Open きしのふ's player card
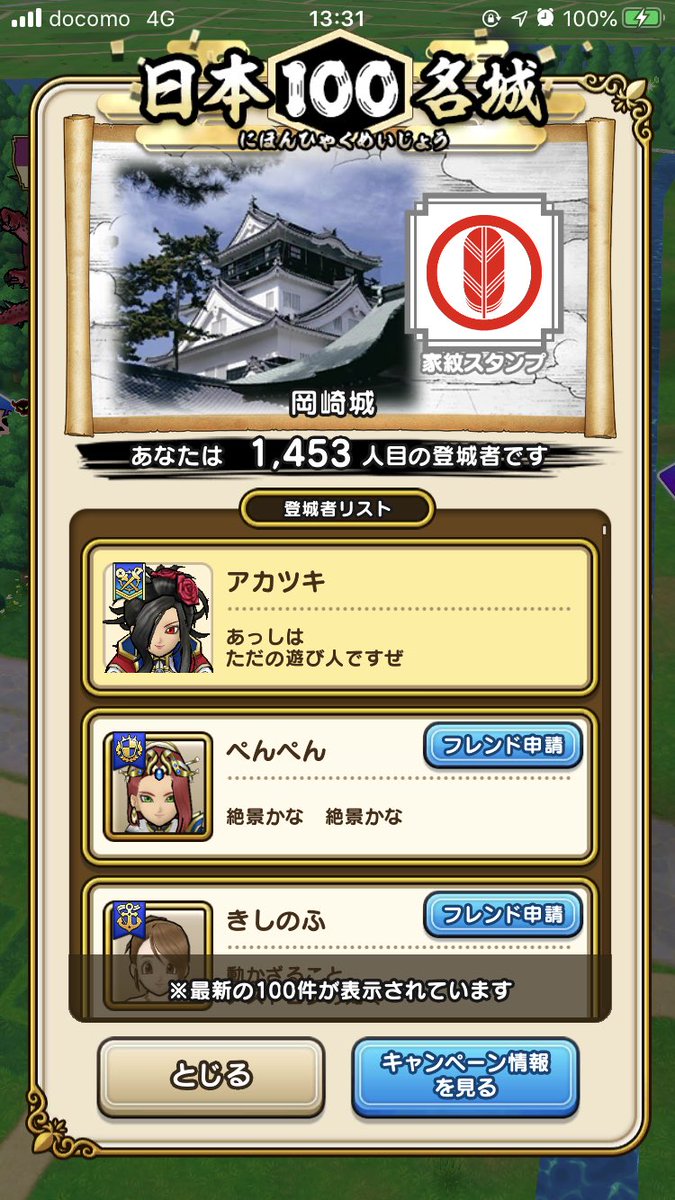 pos(158,940)
